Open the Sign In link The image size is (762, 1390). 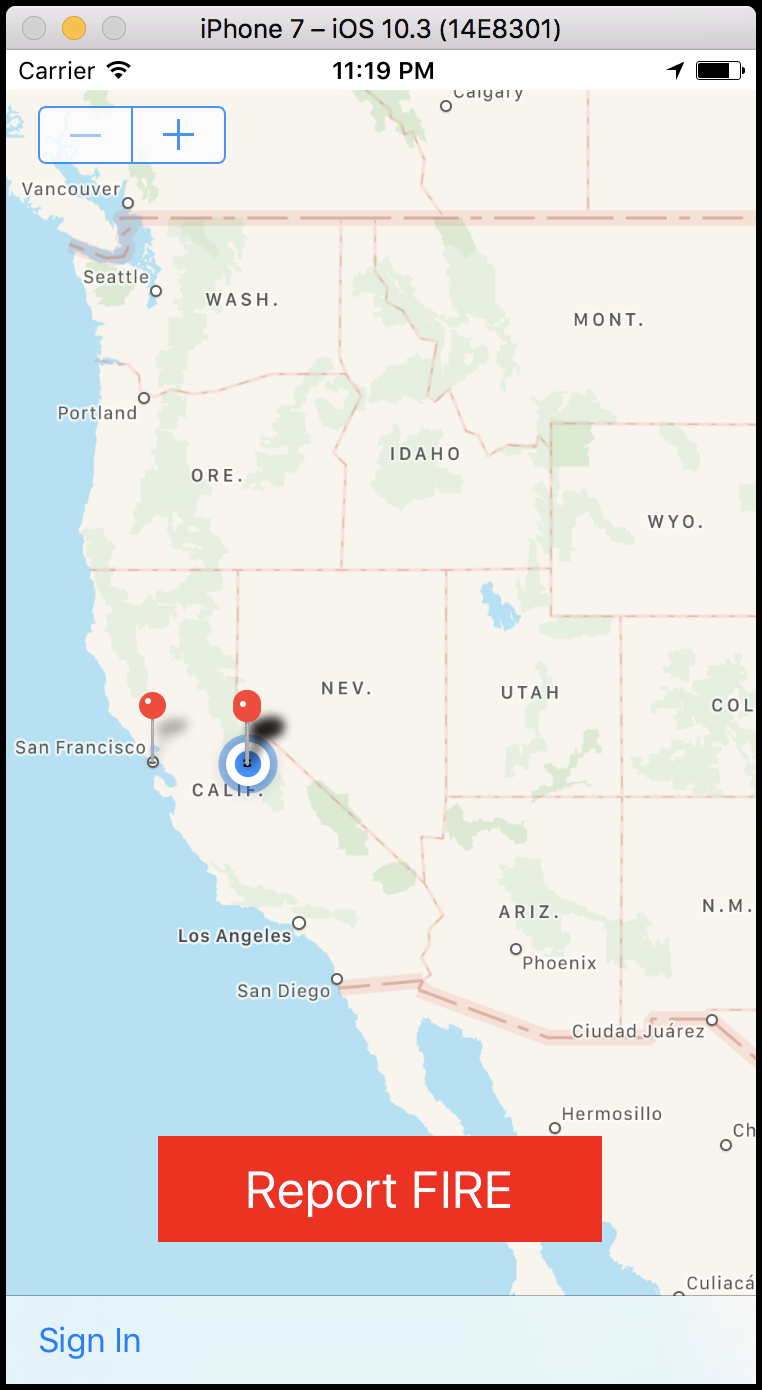click(x=90, y=1340)
